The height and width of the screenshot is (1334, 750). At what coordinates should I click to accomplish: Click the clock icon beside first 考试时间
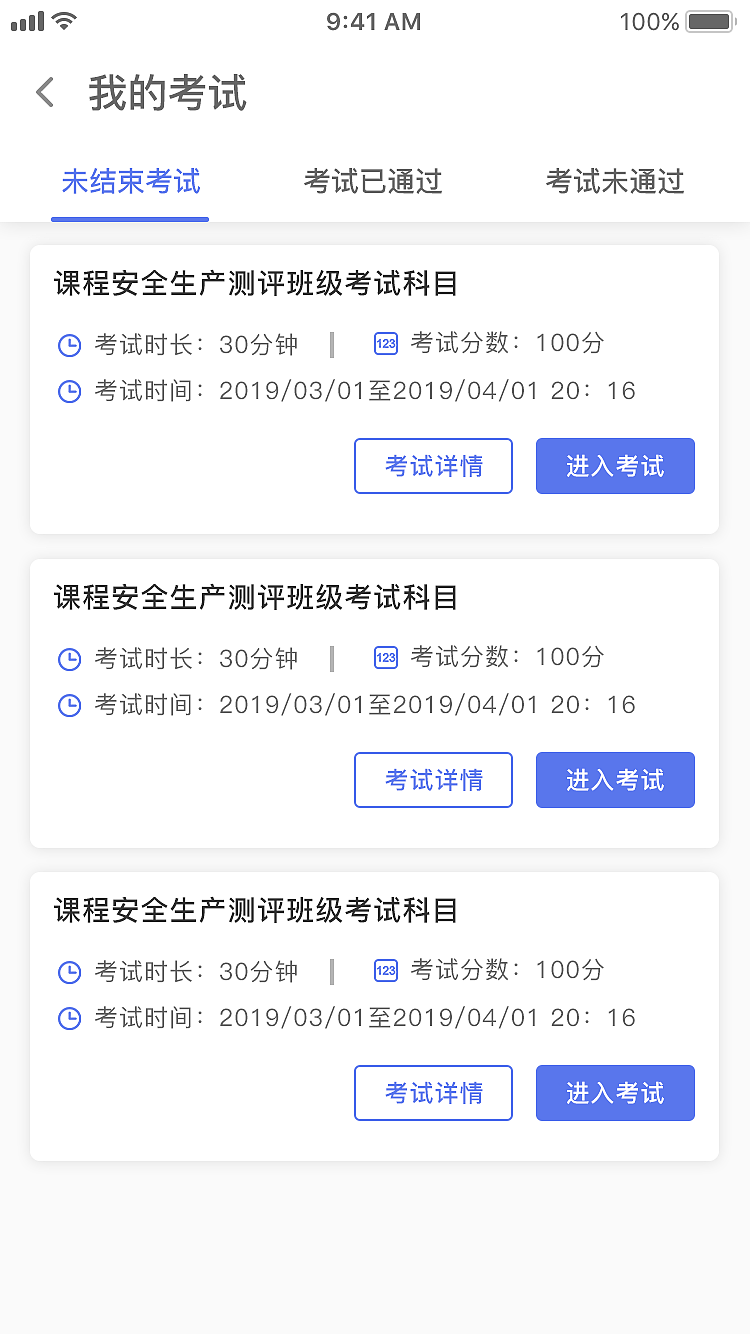click(x=69, y=390)
